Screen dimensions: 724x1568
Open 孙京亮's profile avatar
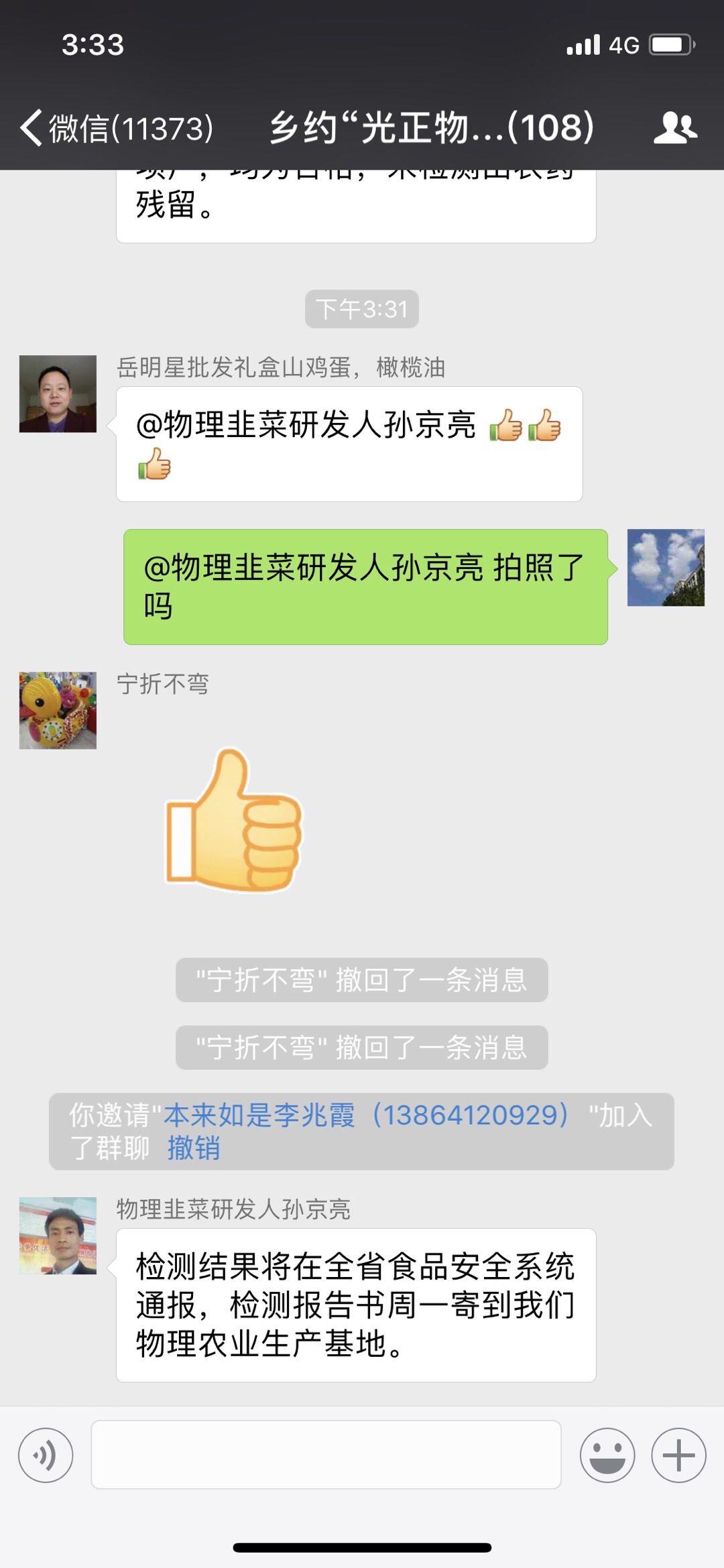[58, 1235]
